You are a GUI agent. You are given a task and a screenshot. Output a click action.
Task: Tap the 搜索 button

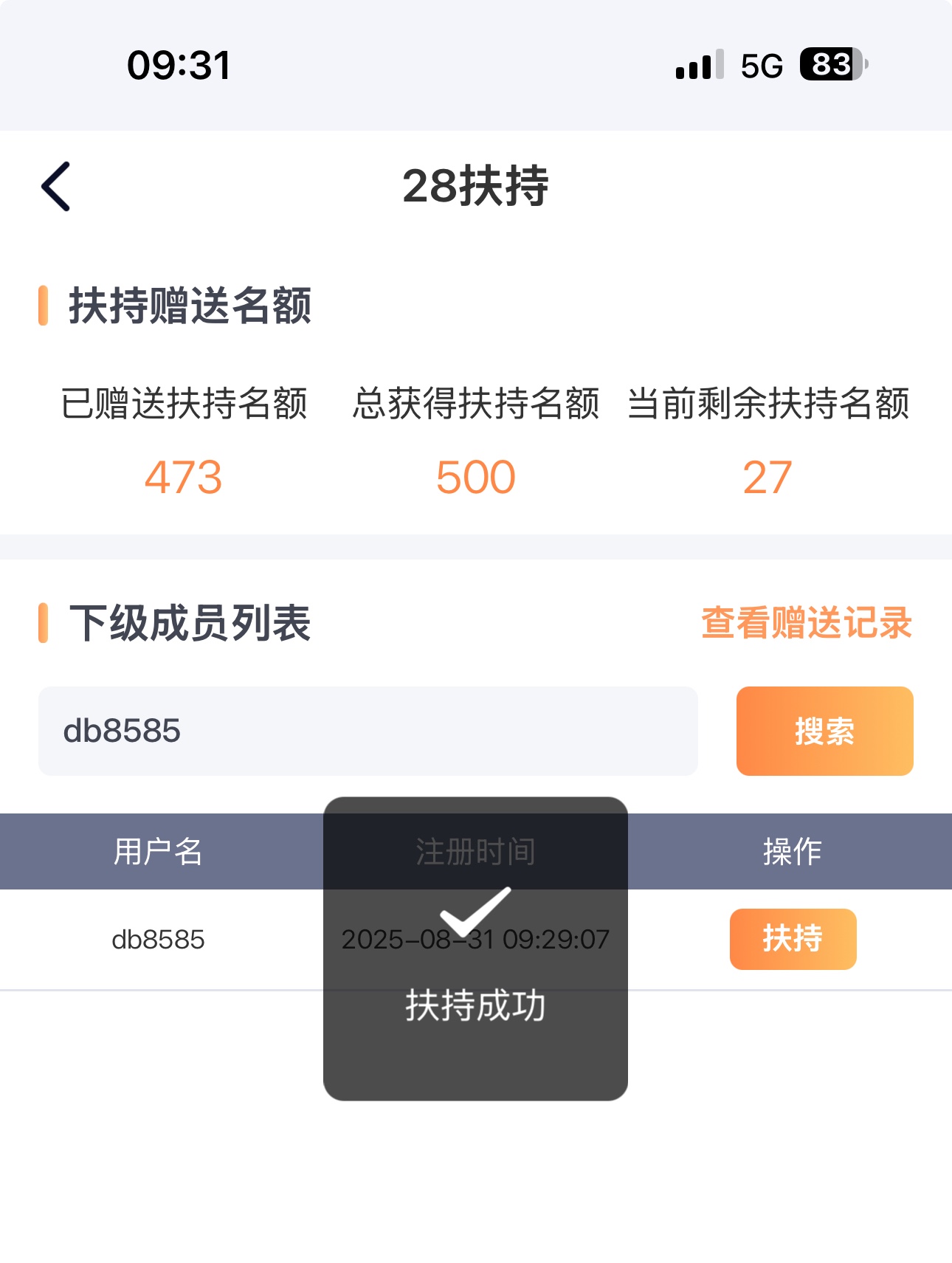tap(824, 731)
